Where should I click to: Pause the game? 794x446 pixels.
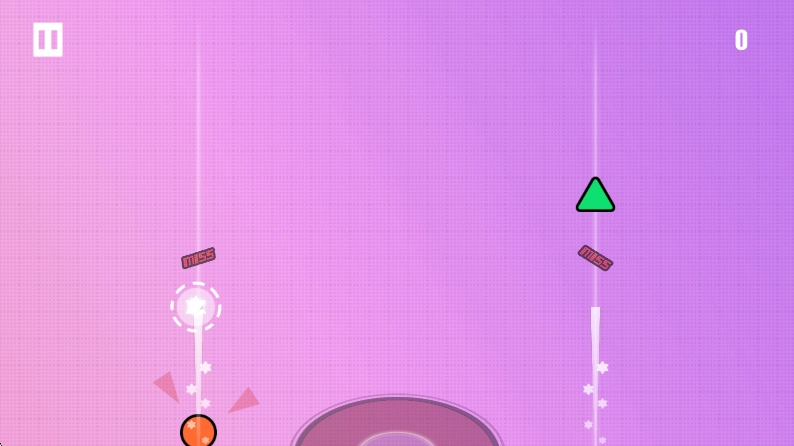click(x=48, y=39)
